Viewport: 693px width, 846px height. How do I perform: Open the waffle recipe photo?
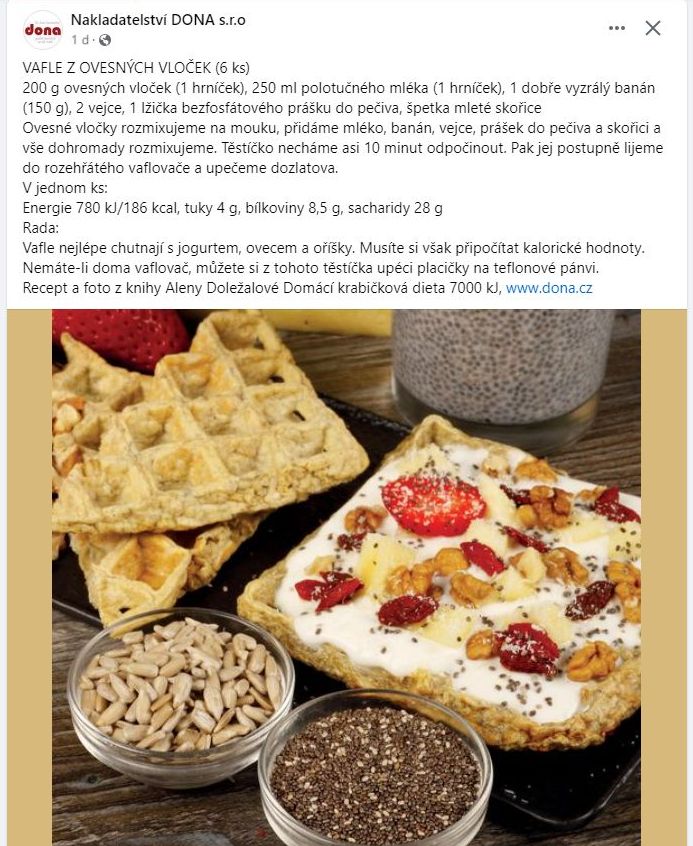click(x=346, y=577)
